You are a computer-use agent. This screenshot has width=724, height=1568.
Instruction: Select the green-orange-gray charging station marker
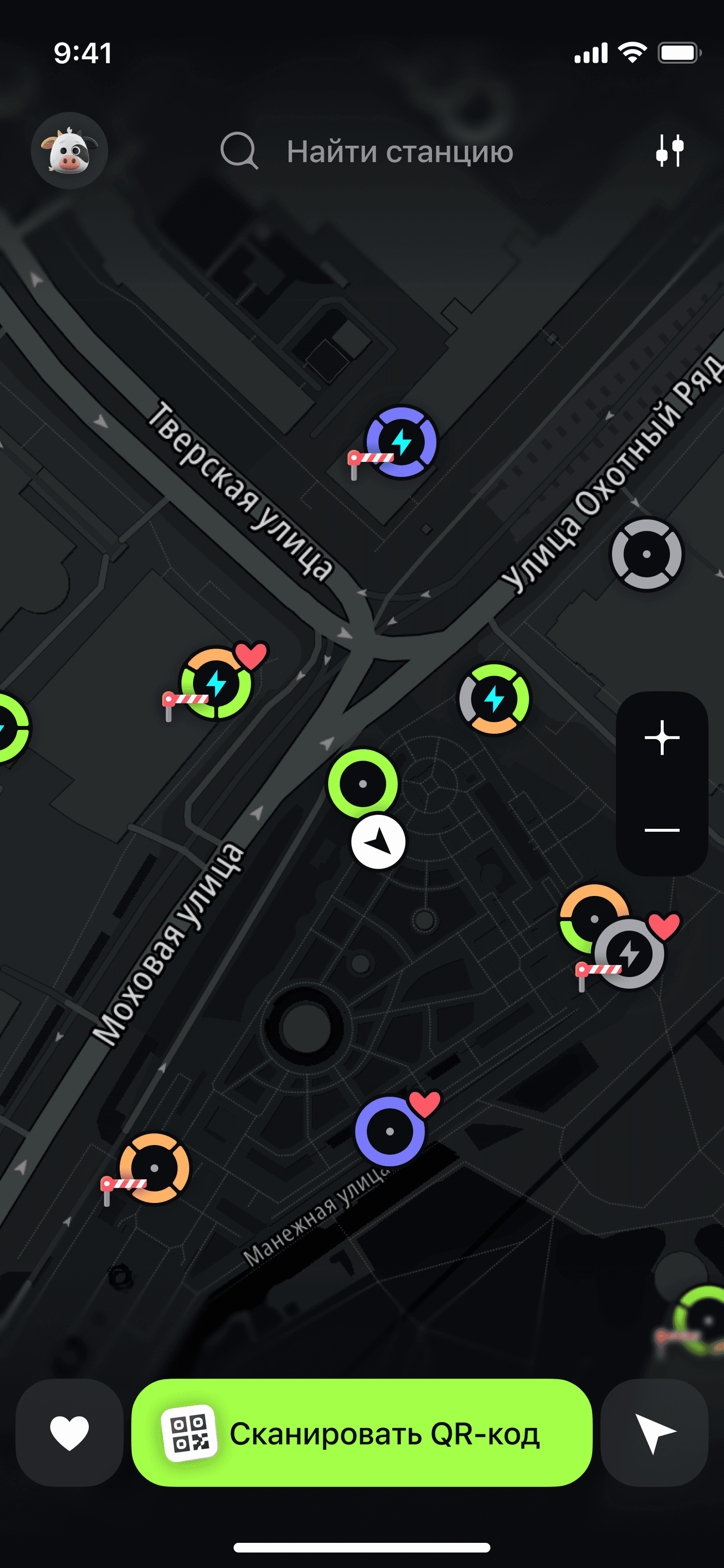click(494, 699)
